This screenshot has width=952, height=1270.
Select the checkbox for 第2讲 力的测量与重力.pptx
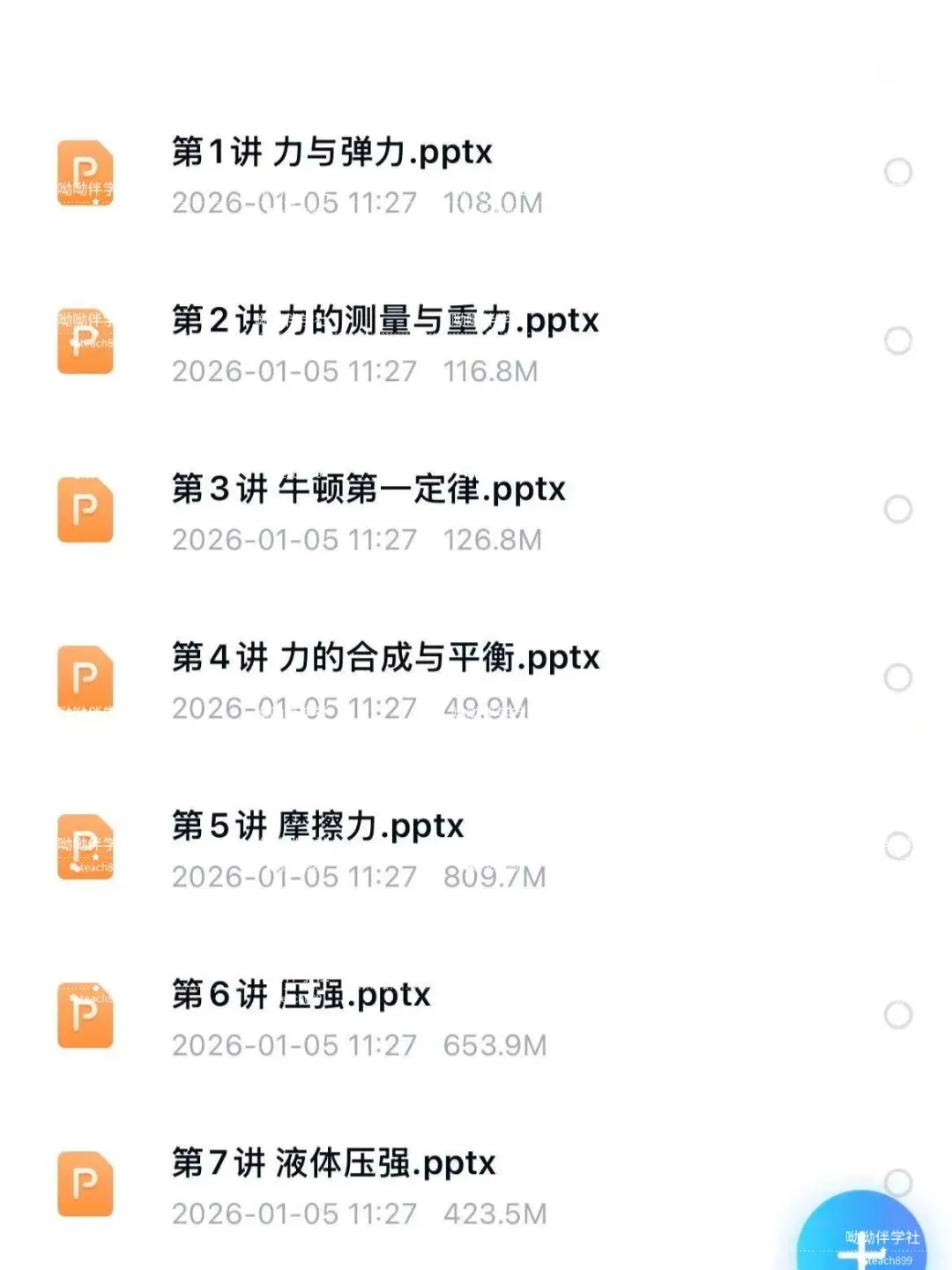897,340
